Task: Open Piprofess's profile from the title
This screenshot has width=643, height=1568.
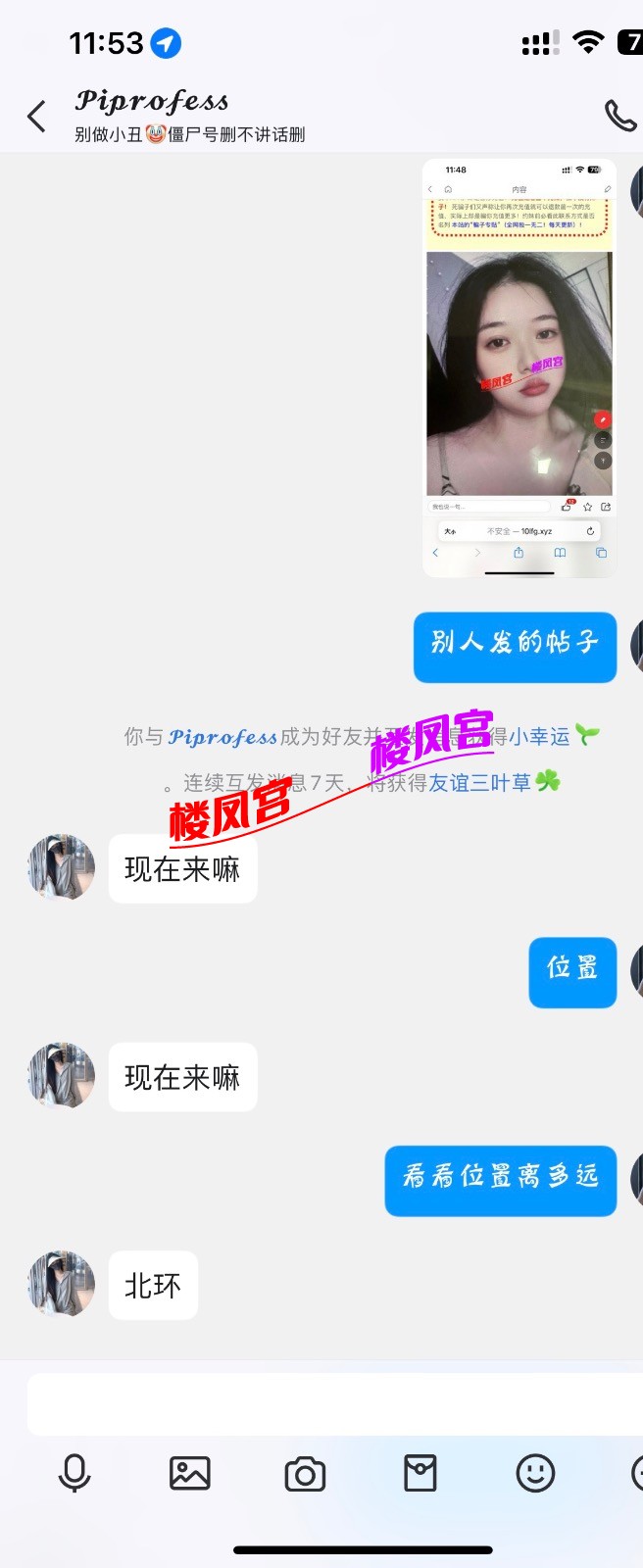Action: (152, 102)
